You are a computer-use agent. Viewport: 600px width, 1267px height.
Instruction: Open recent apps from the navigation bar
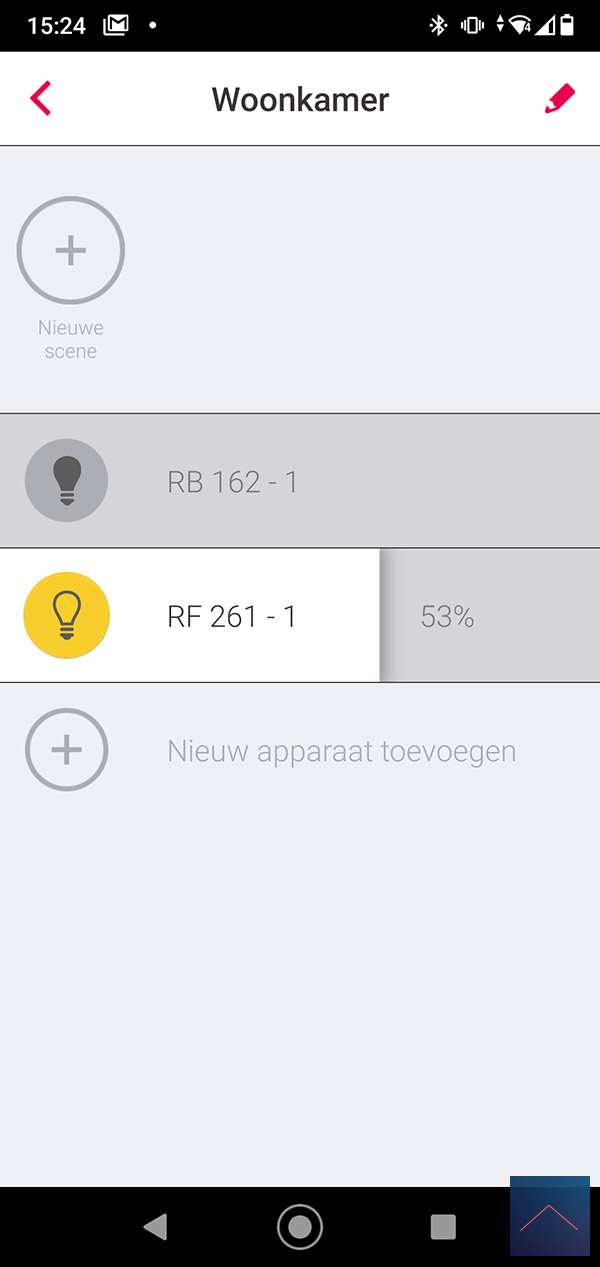442,1226
